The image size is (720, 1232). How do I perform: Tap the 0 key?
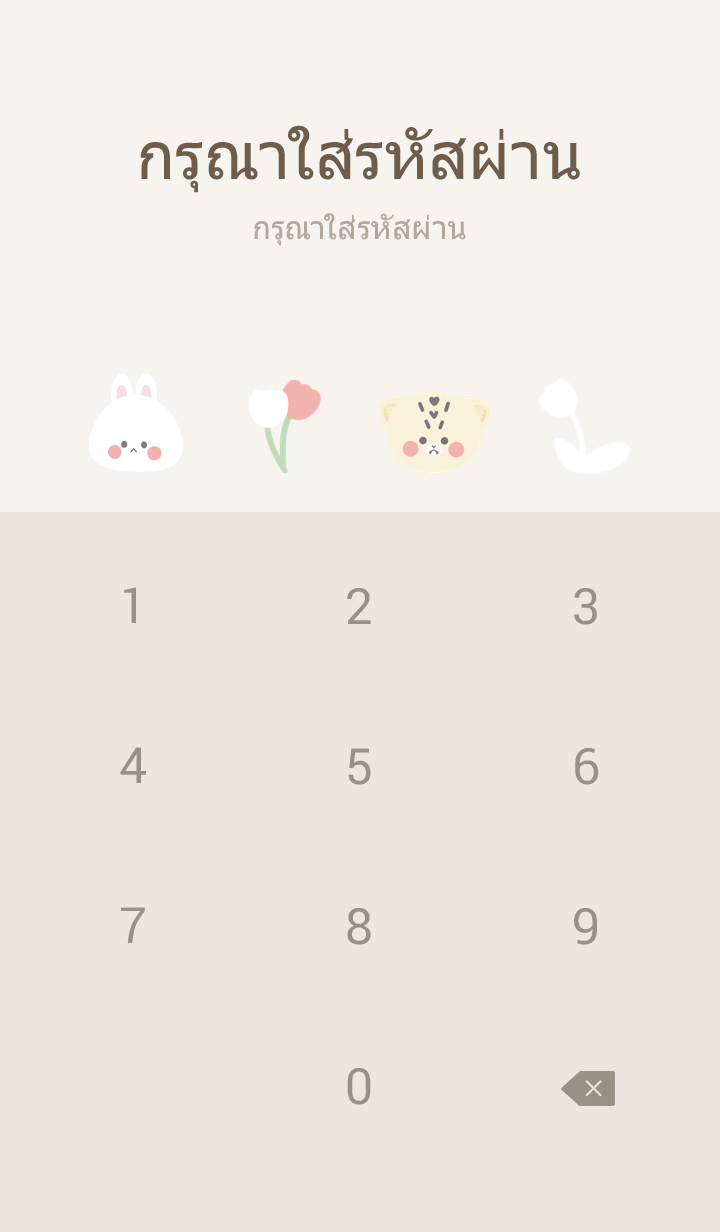(359, 1087)
